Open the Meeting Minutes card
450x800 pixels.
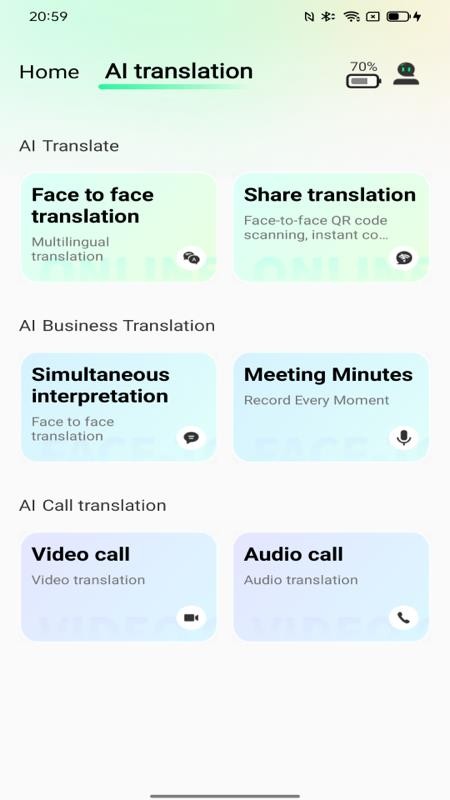tap(331, 407)
